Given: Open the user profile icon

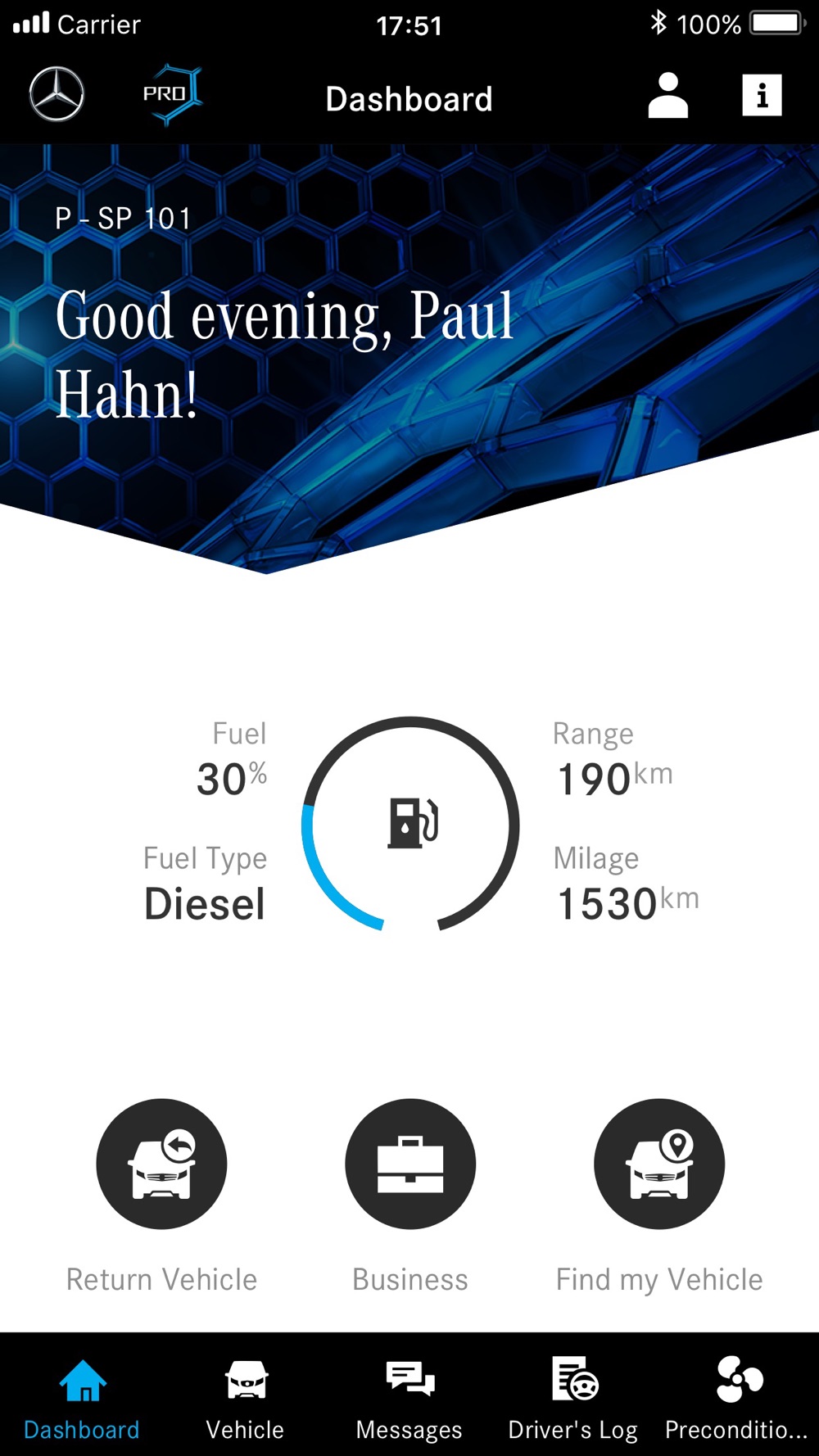Looking at the screenshot, I should pyautogui.click(x=667, y=96).
